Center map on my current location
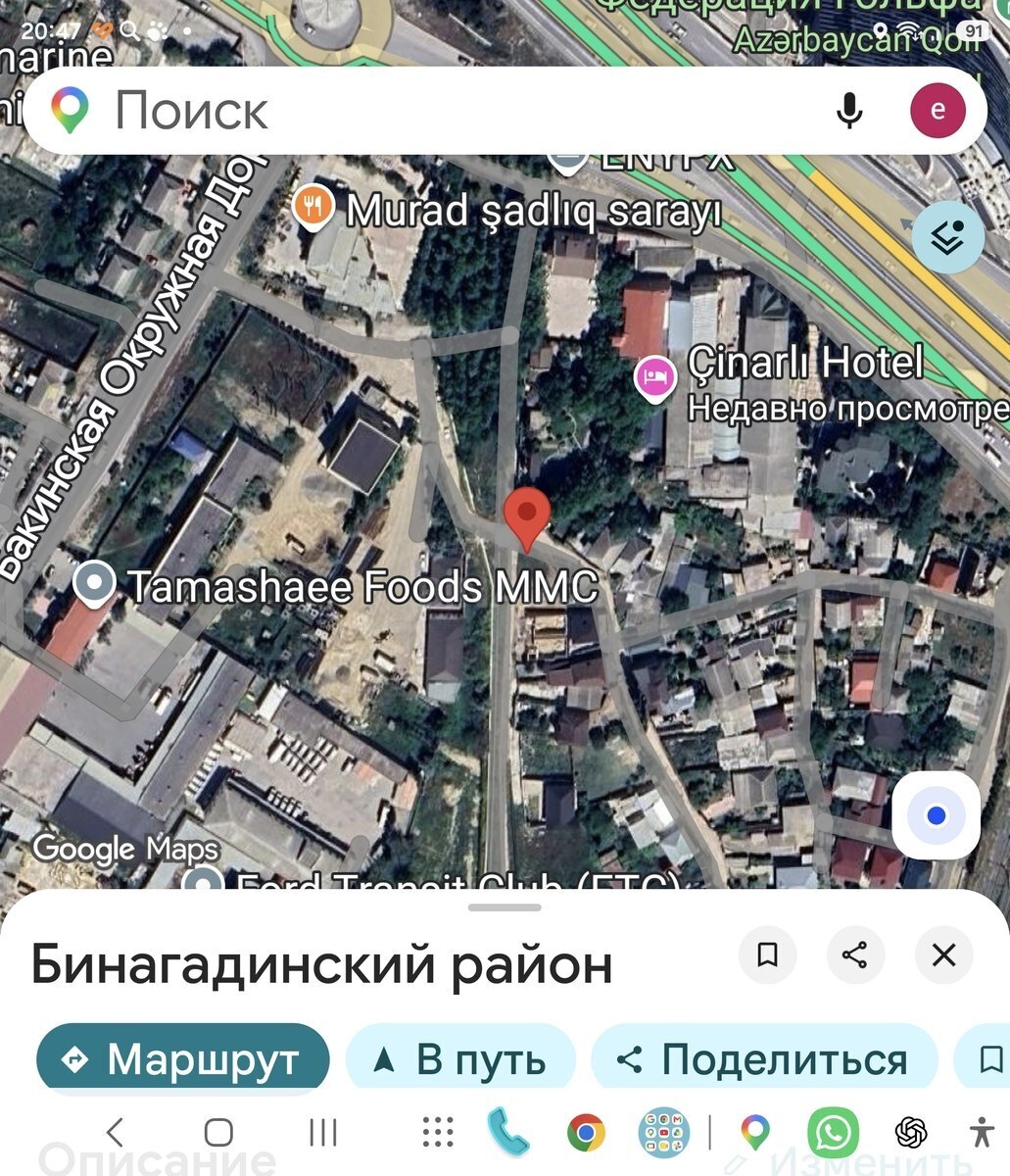This screenshot has width=1010, height=1176. (936, 815)
